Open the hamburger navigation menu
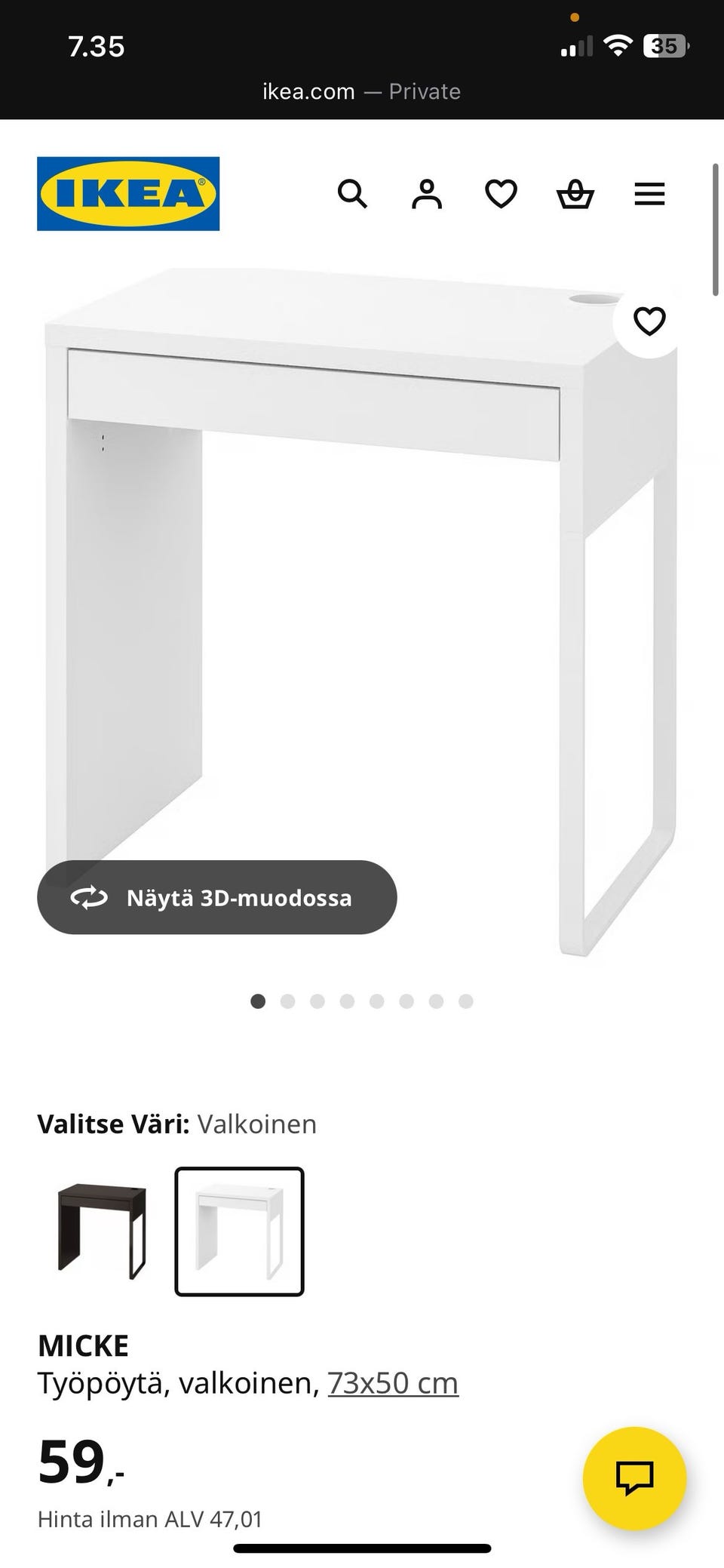 point(649,195)
